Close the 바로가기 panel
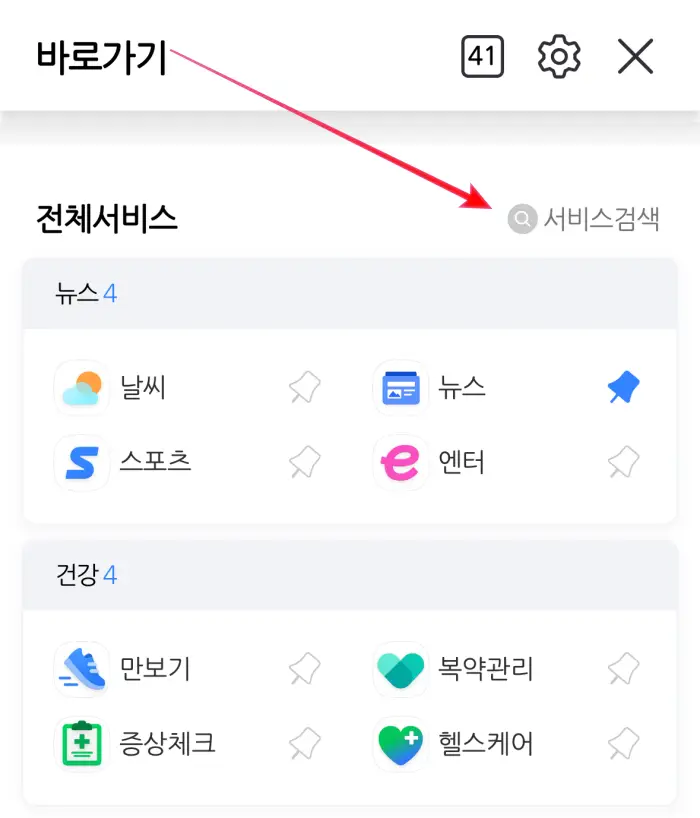Image resolution: width=700 pixels, height=818 pixels. 635,57
